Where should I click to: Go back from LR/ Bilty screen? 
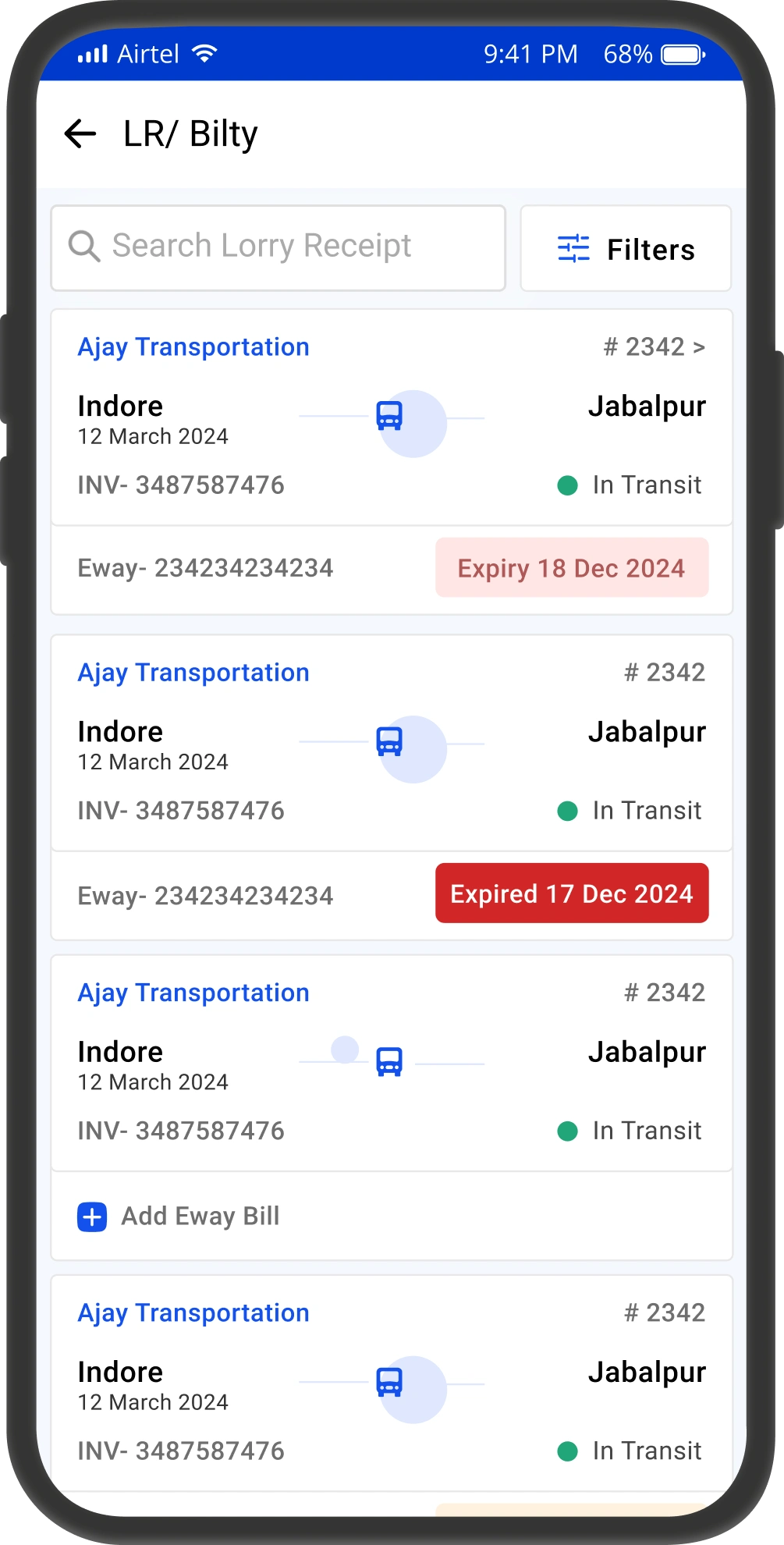(80, 133)
